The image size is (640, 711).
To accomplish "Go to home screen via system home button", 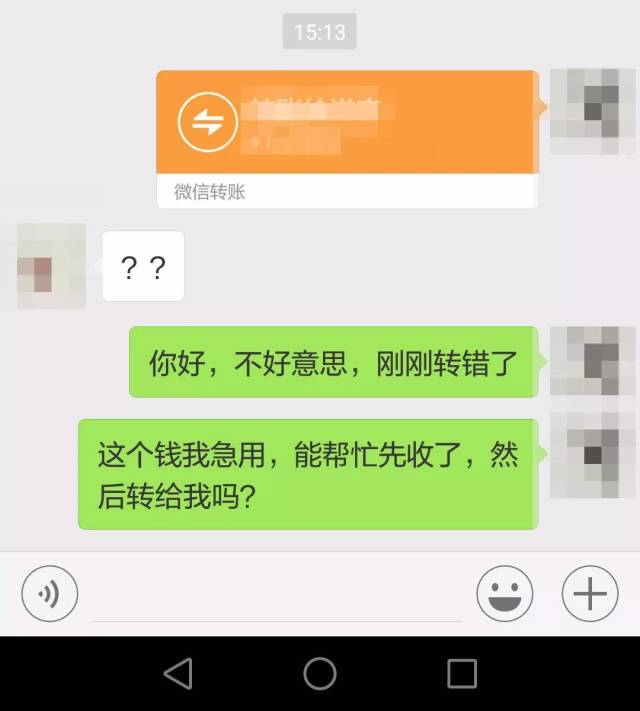I will point(320,674).
